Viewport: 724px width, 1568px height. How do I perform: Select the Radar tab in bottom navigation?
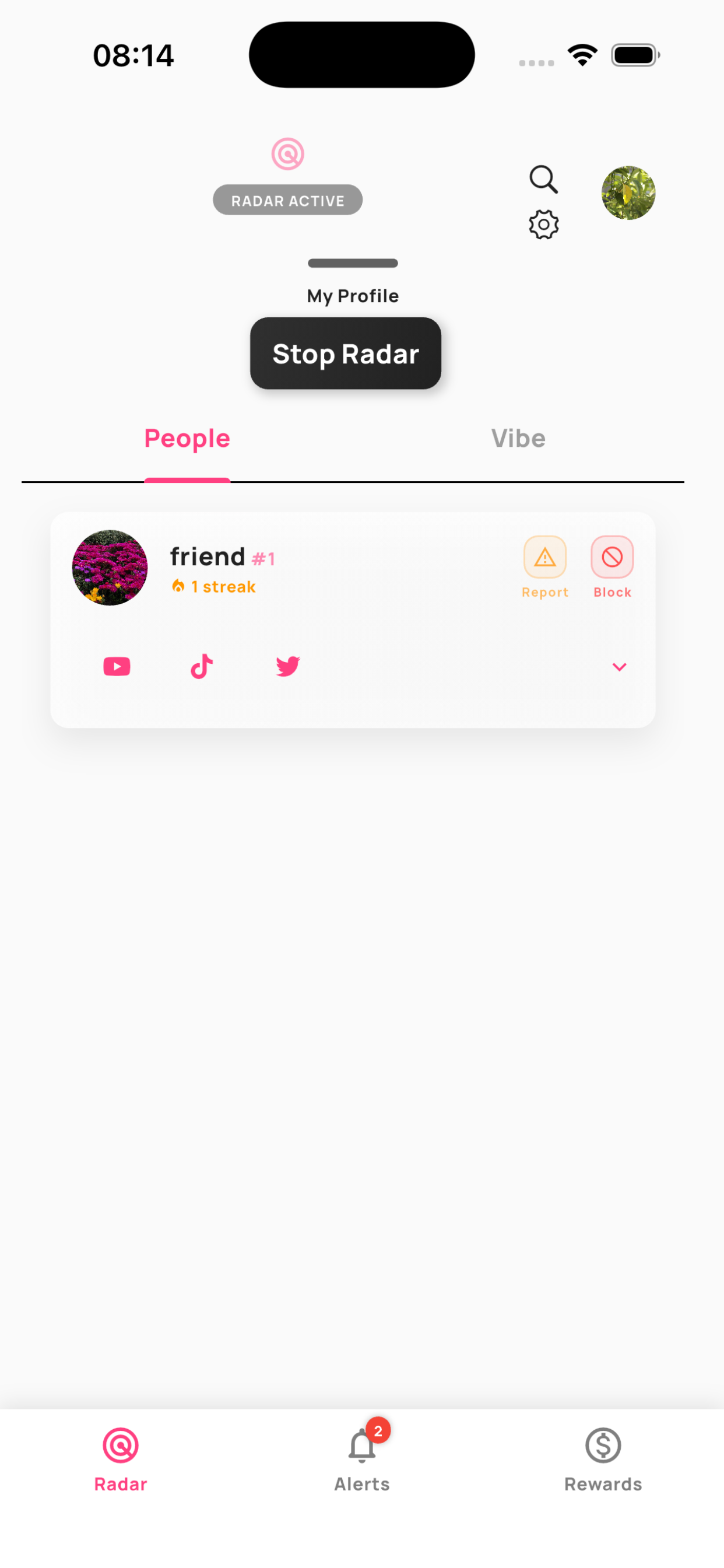(120, 1459)
